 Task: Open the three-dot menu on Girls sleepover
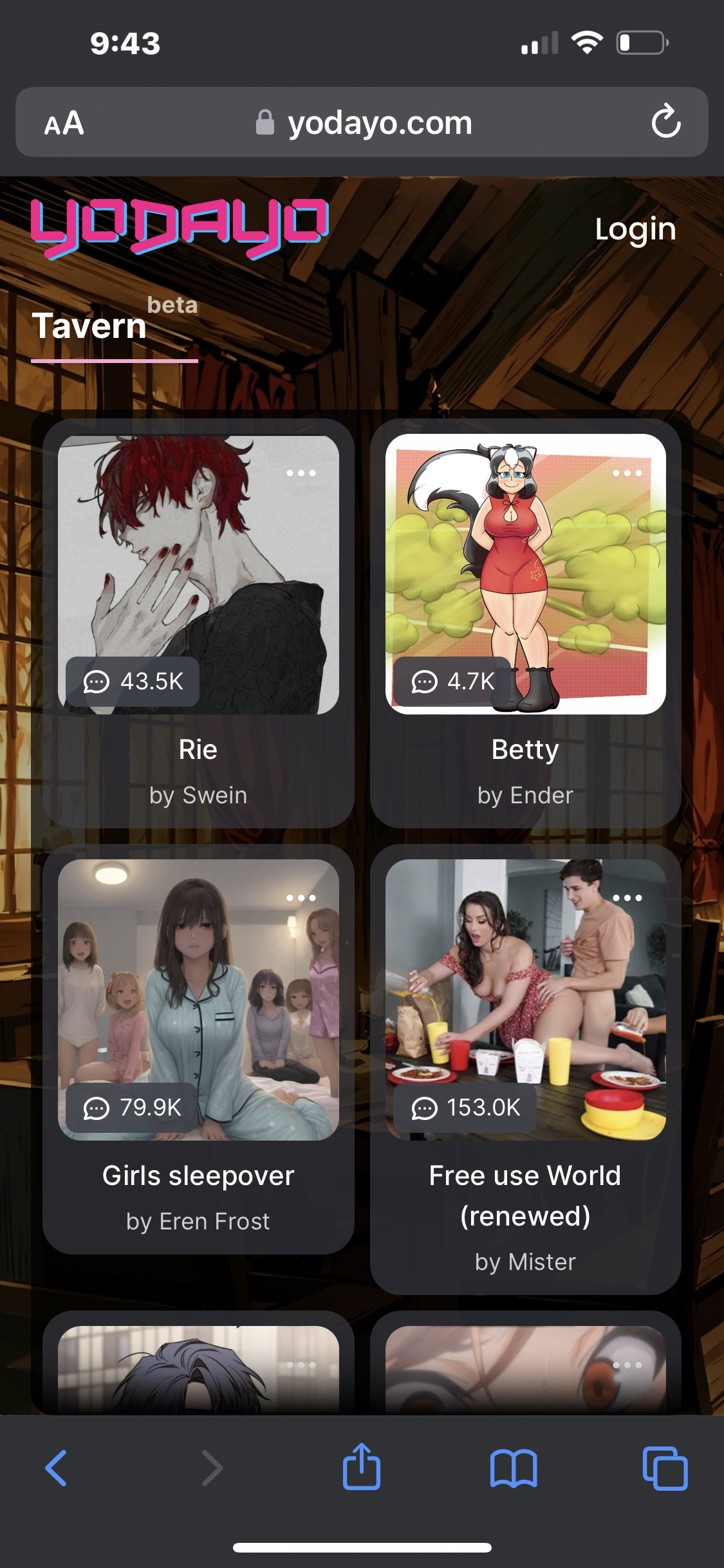point(301,898)
